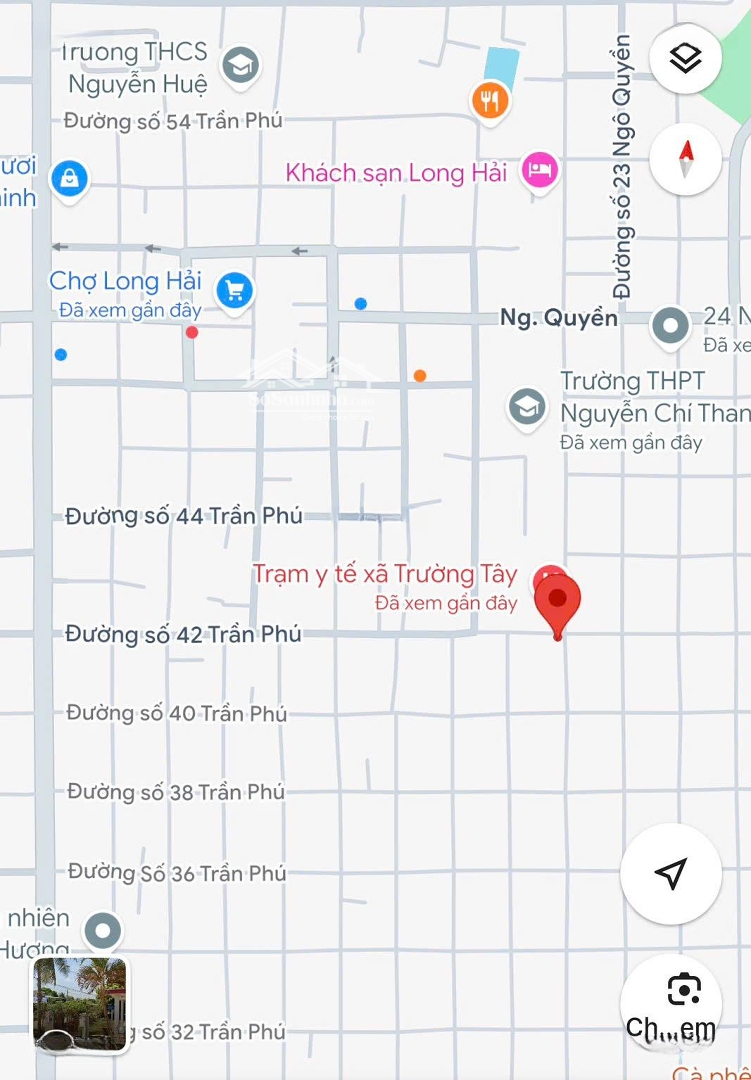This screenshot has height=1080, width=751.
Task: Click the my-location navigation arrow
Action: click(x=670, y=872)
